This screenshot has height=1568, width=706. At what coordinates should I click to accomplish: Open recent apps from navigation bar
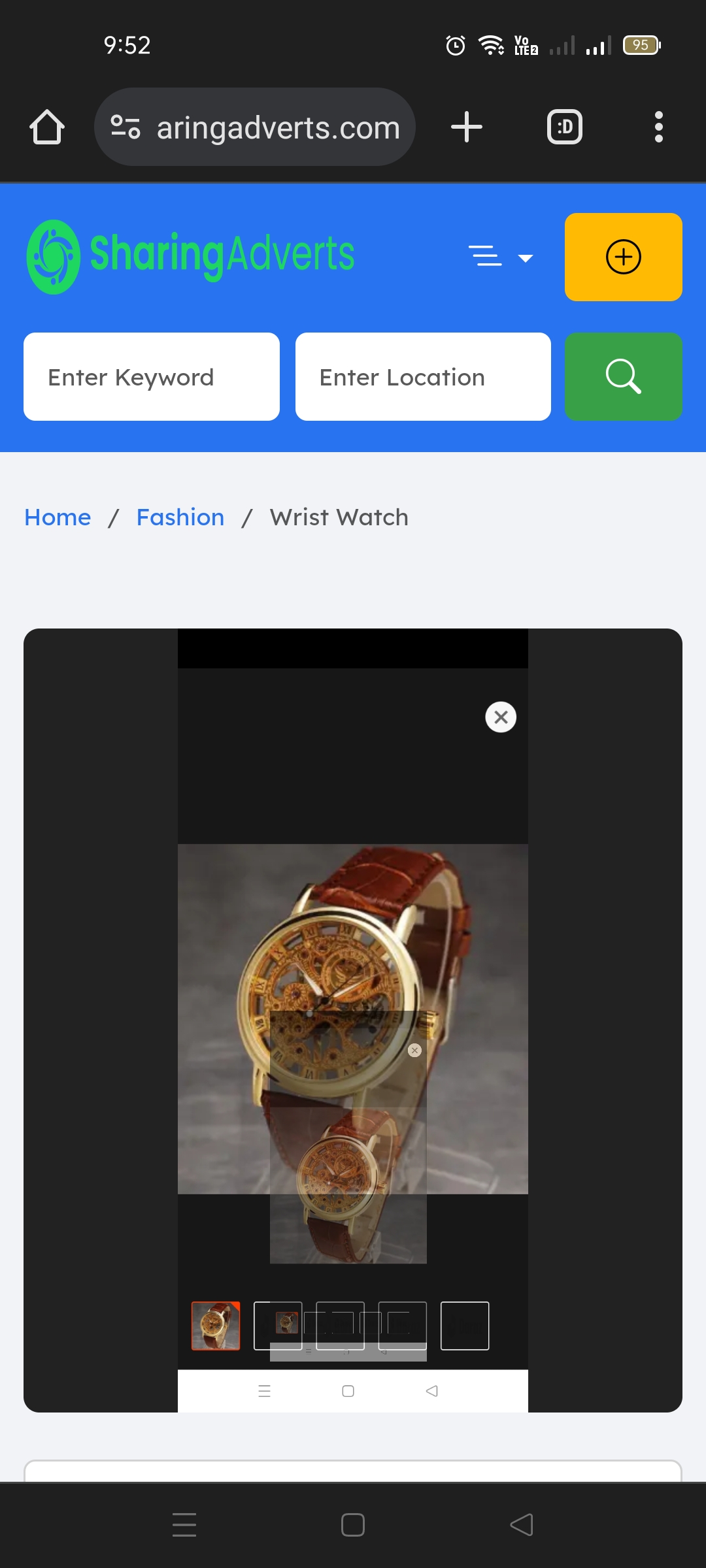click(184, 1525)
